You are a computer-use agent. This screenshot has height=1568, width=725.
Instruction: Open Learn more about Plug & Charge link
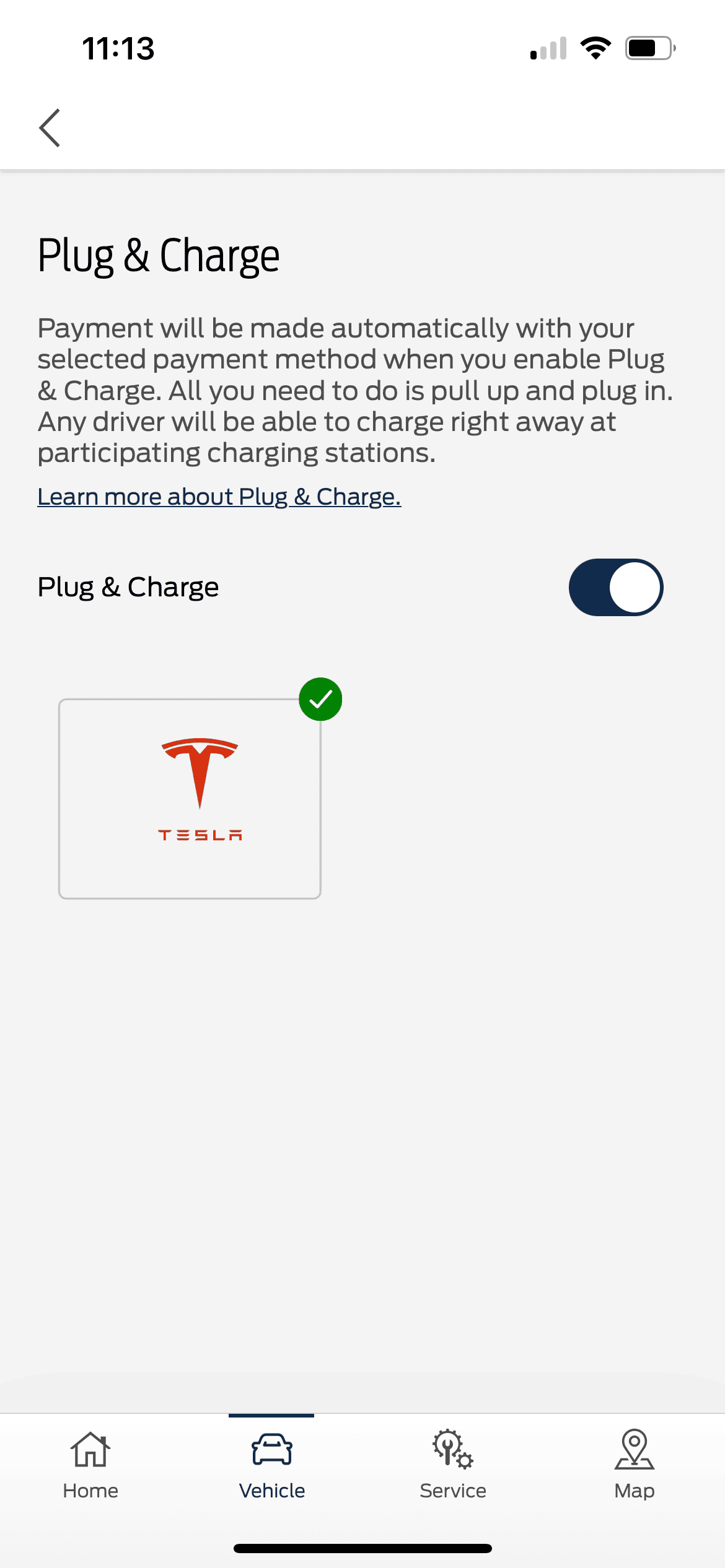[219, 497]
